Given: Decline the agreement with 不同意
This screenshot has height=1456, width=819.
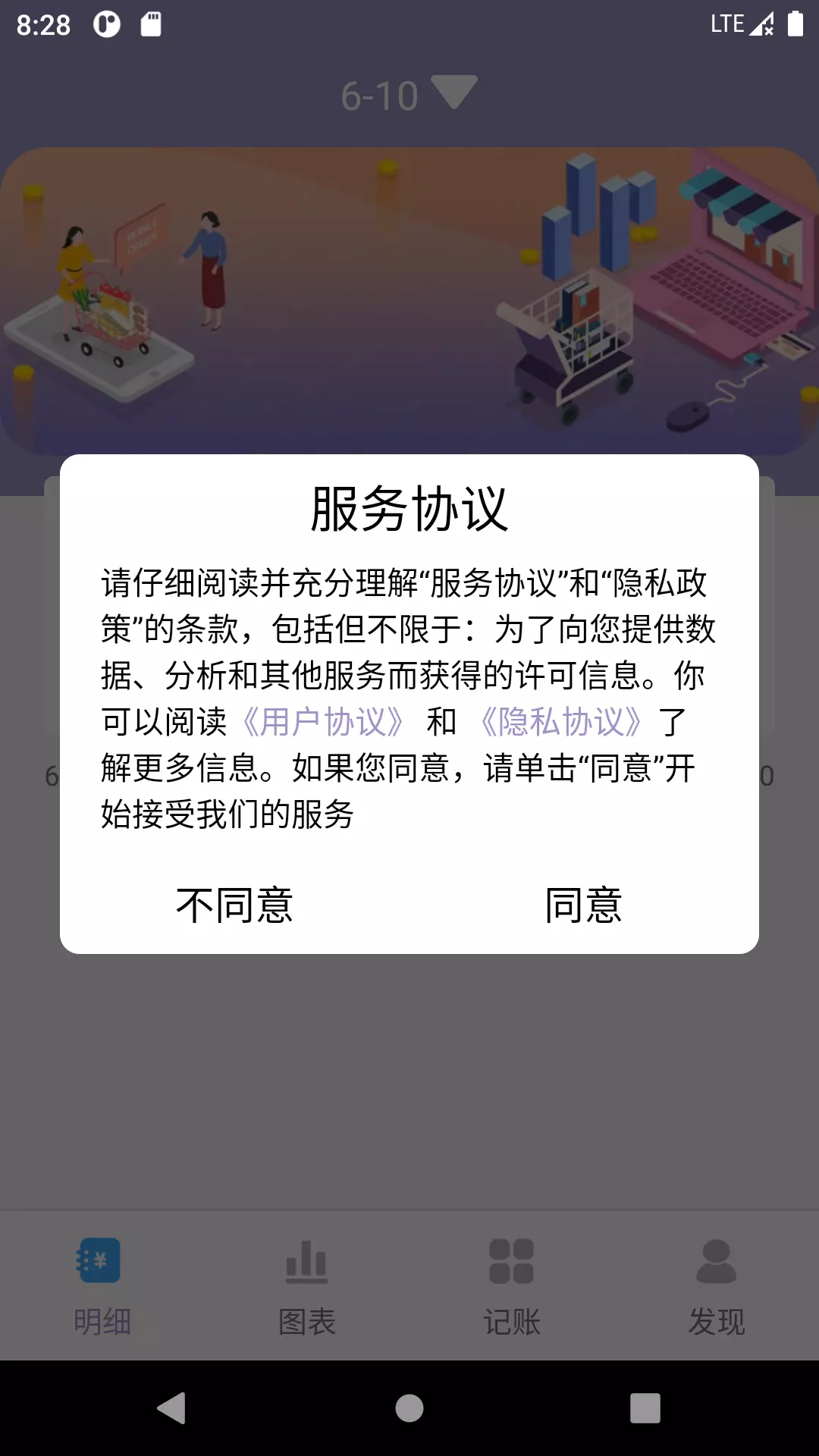Looking at the screenshot, I should [234, 905].
